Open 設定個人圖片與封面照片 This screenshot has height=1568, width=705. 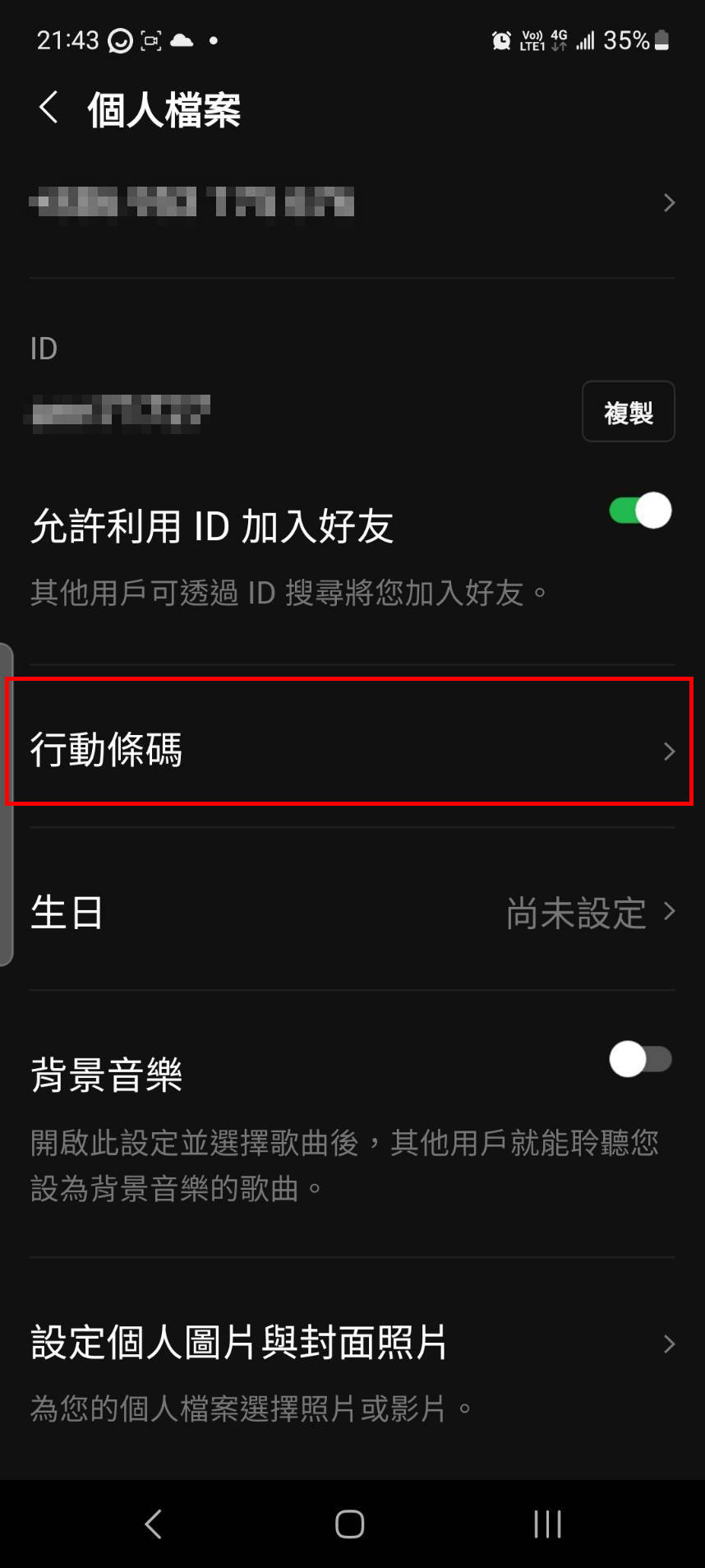(352, 1344)
